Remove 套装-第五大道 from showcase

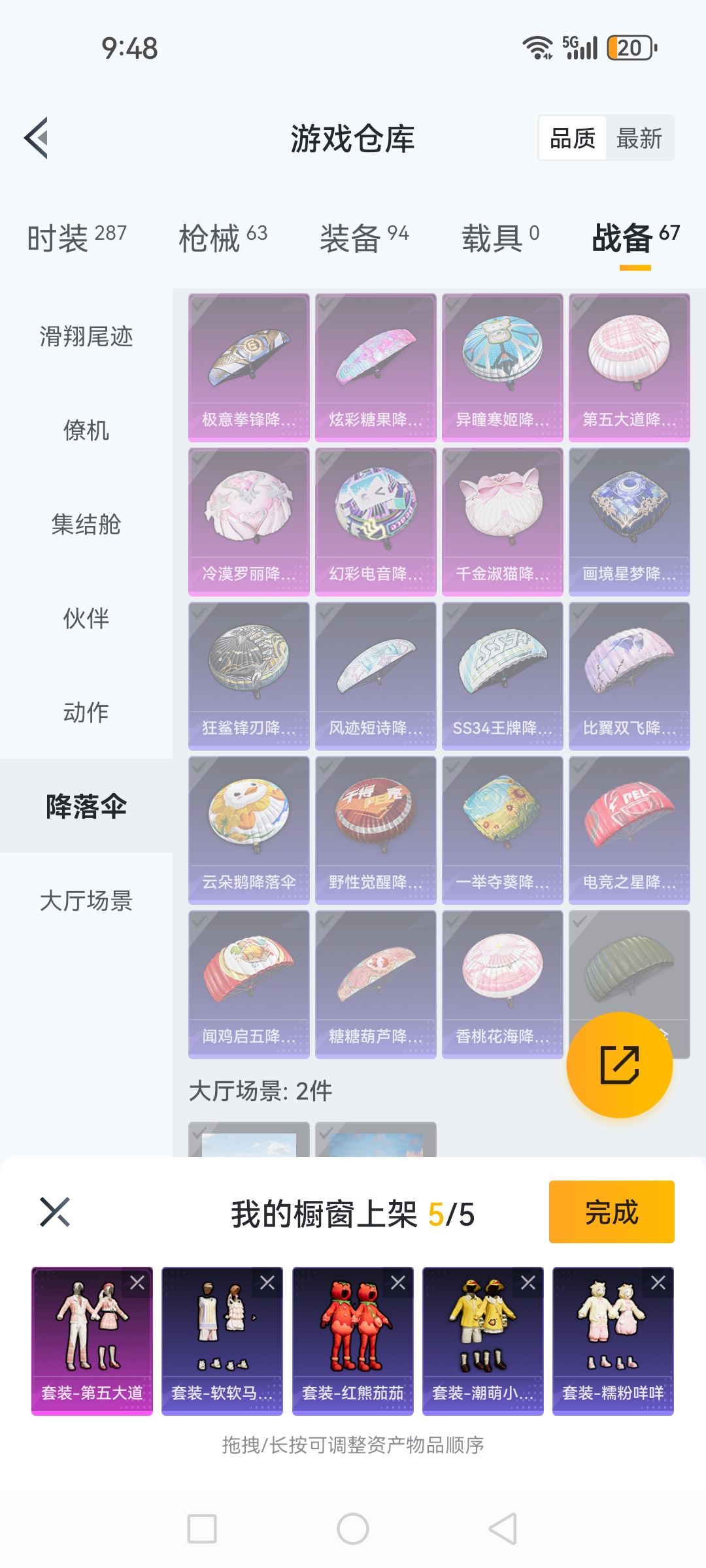[137, 1282]
